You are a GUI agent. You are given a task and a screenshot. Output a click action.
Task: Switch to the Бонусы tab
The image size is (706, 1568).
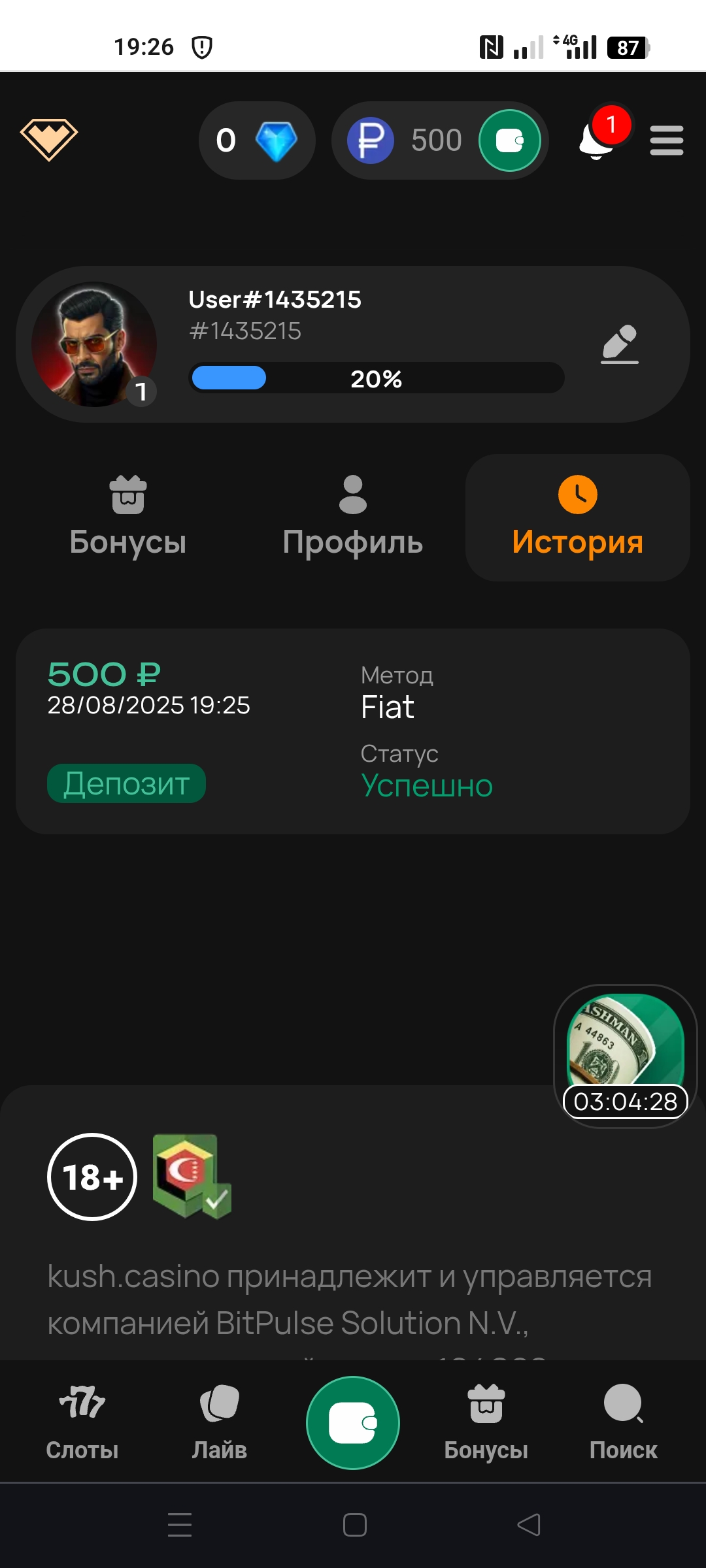[129, 516]
